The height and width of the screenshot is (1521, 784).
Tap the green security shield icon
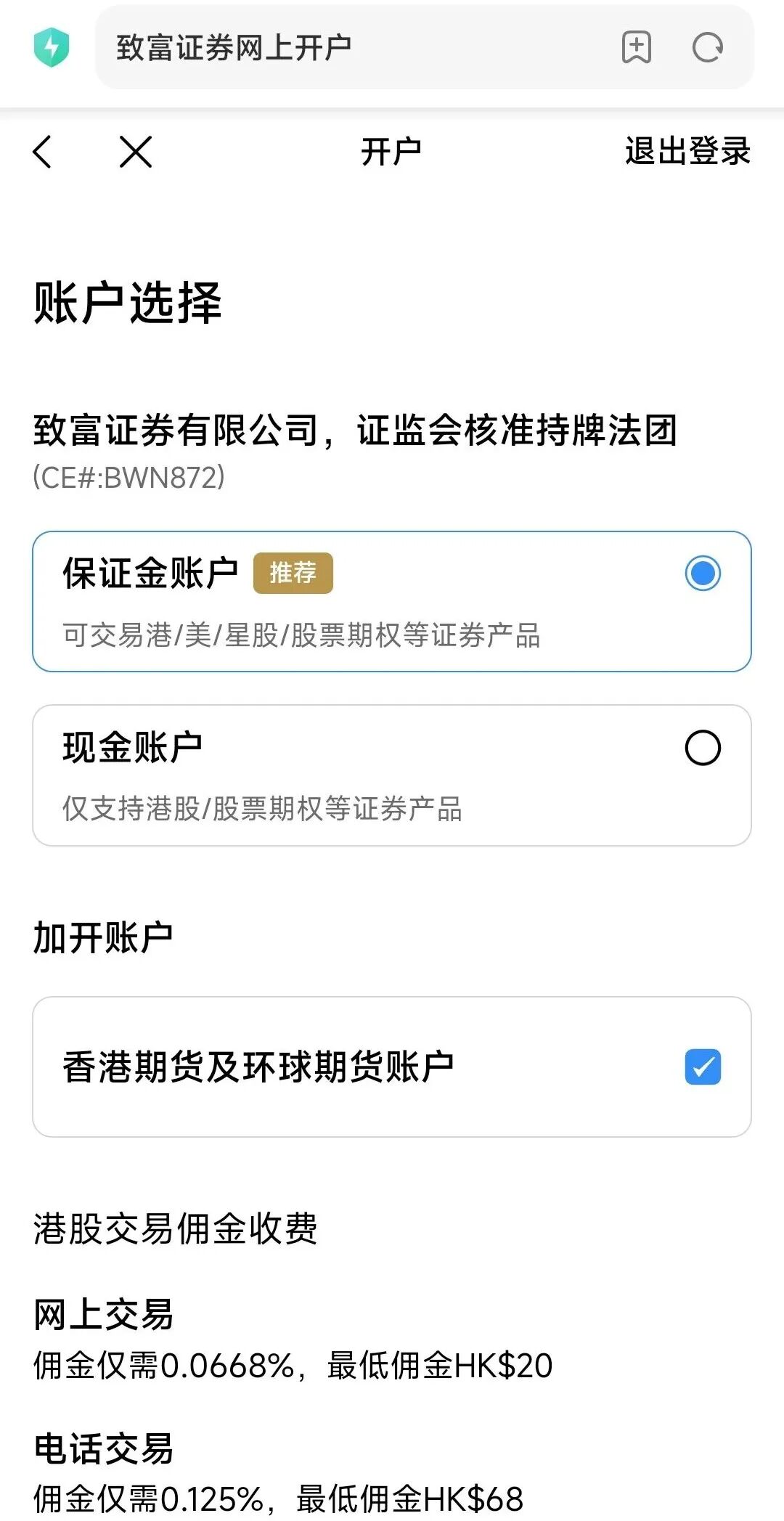point(52,48)
